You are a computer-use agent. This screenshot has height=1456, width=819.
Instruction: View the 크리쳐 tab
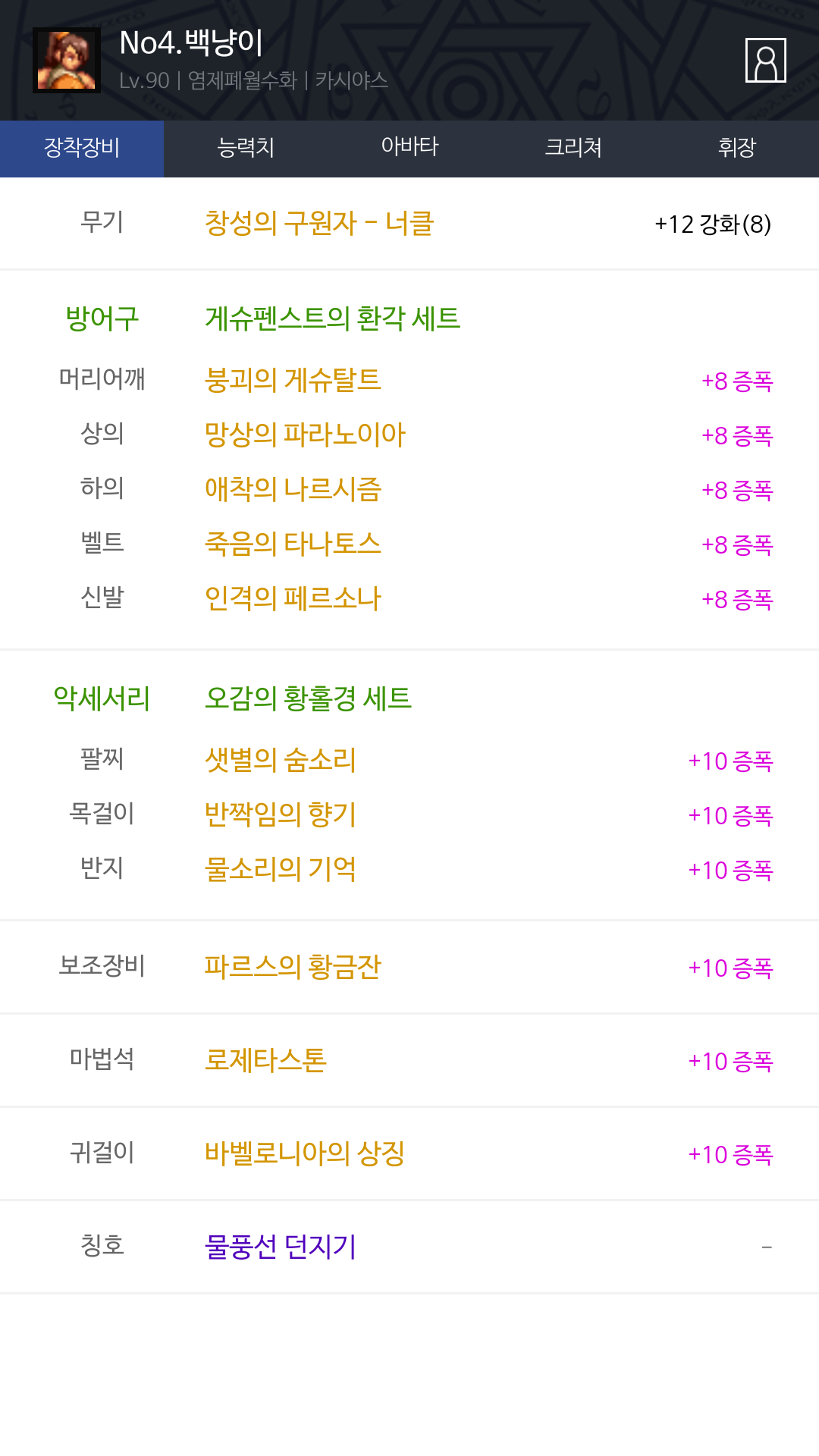pos(573,148)
